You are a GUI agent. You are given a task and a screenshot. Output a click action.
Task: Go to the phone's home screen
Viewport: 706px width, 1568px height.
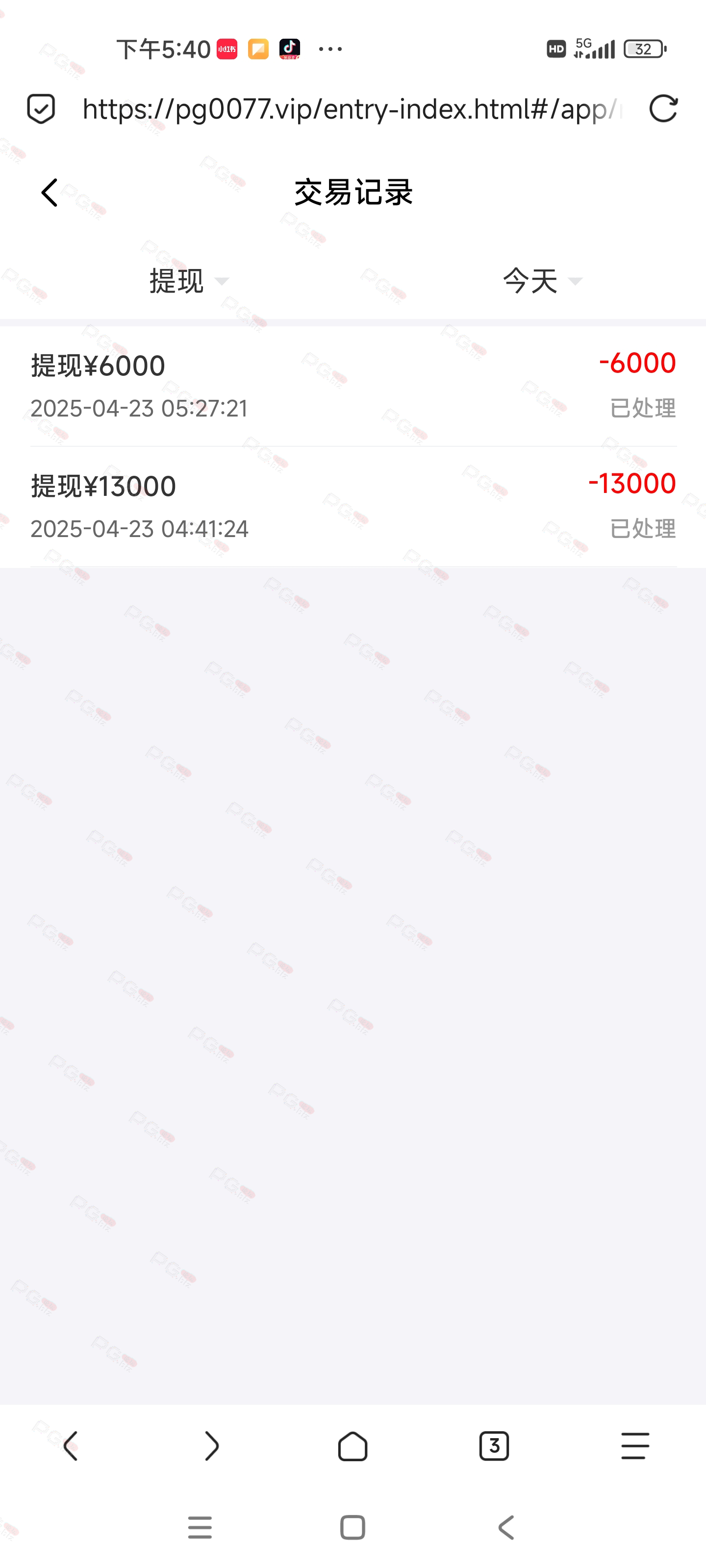point(353,1527)
